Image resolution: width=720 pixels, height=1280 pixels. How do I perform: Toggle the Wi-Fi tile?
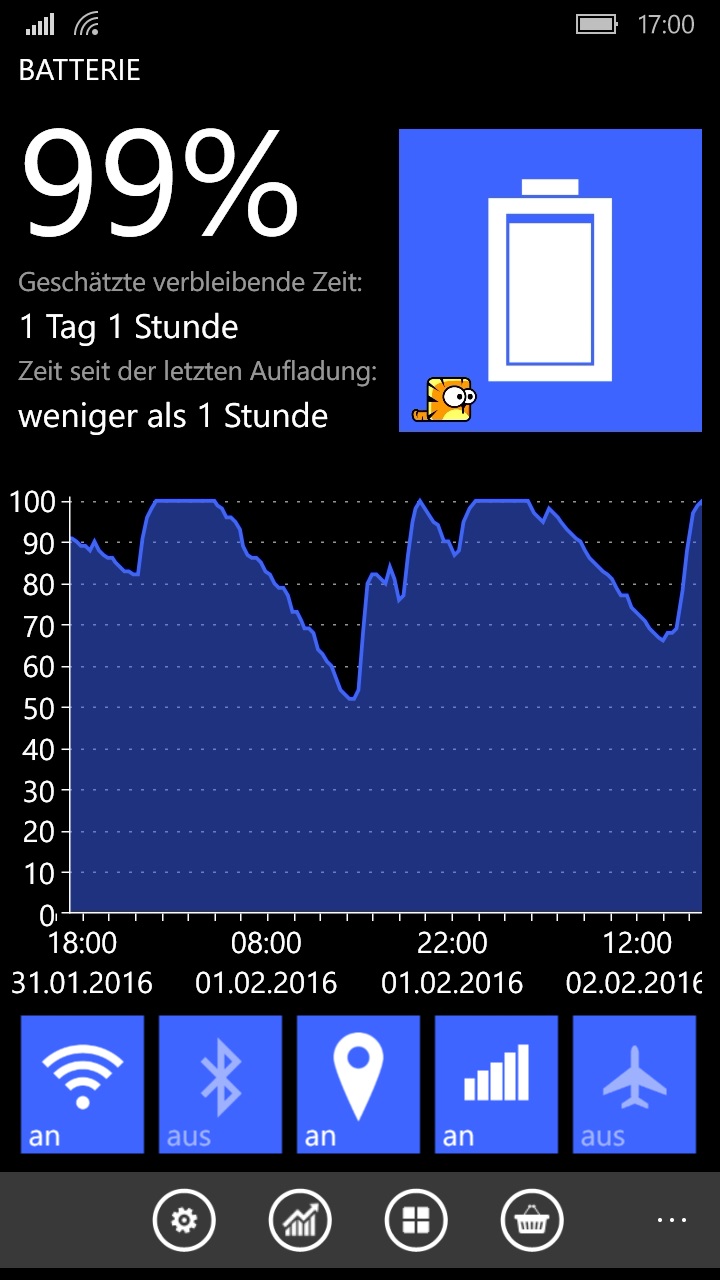point(82,1085)
